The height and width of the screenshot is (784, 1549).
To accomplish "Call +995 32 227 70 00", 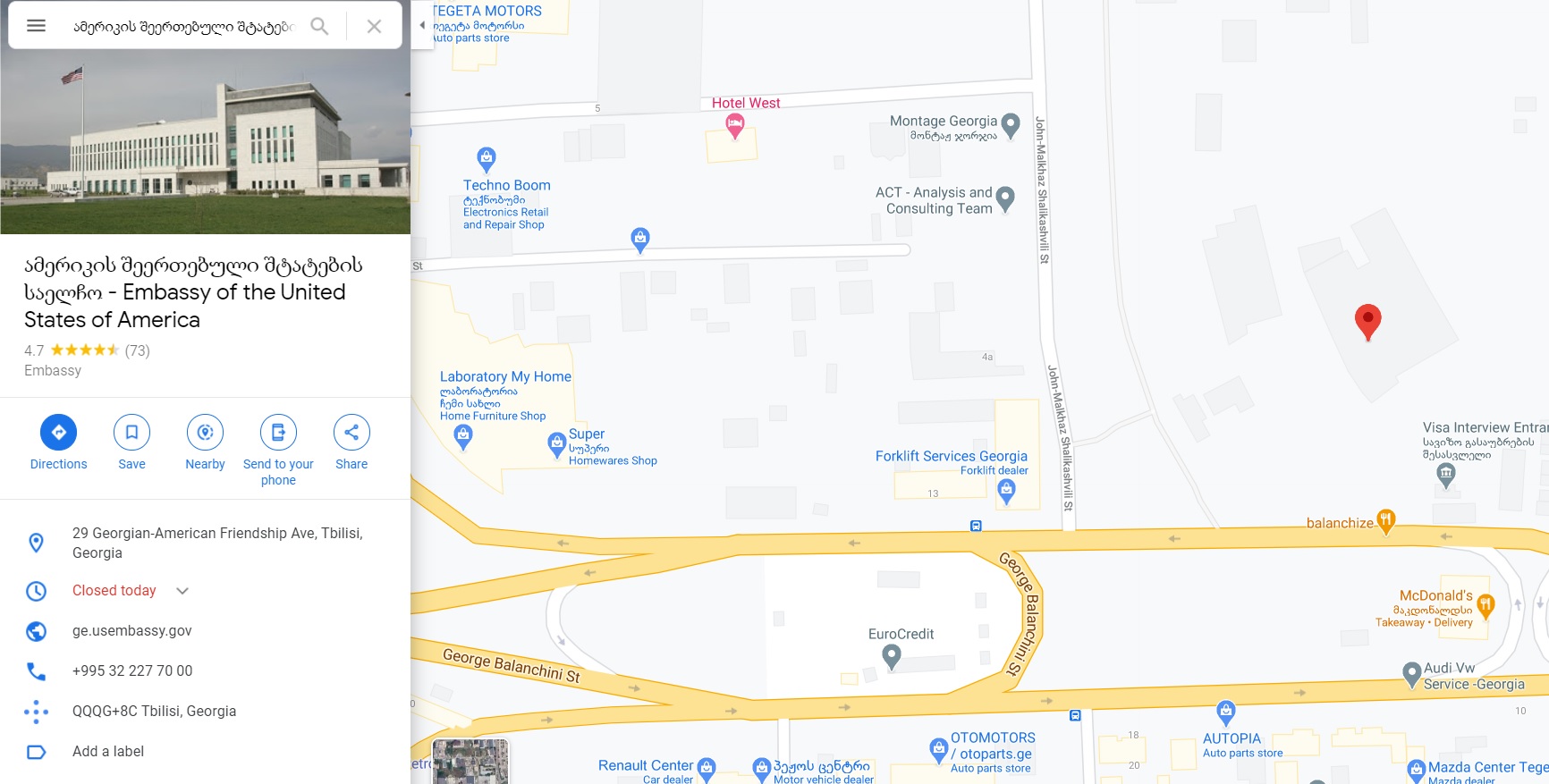I will tap(132, 670).
